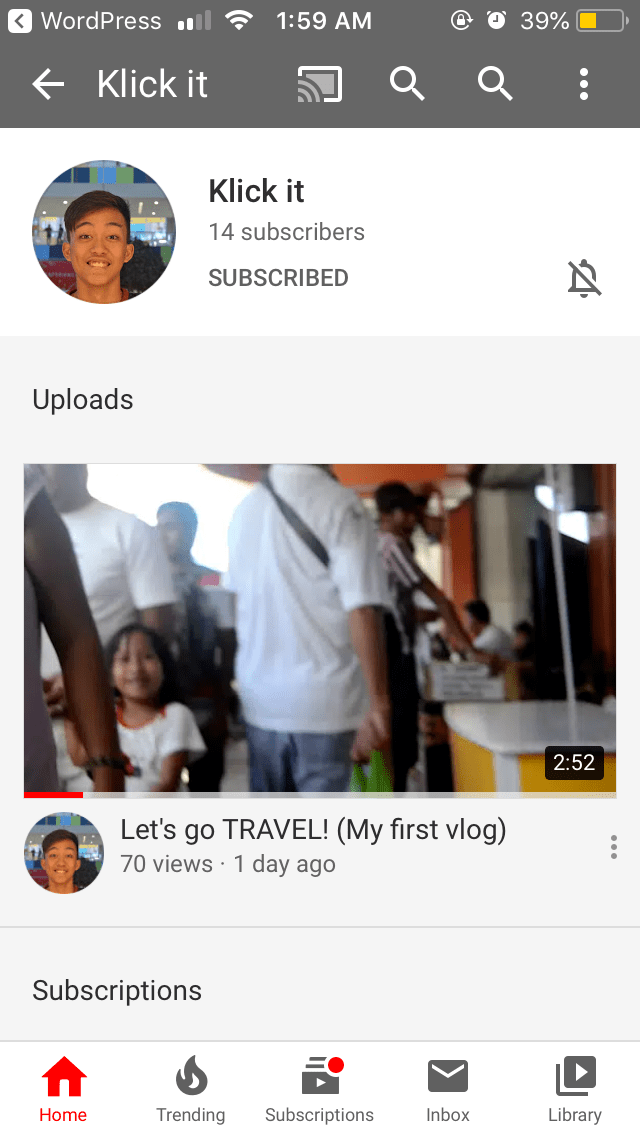Image resolution: width=640 pixels, height=1136 pixels.
Task: Return to WordPress app via back link
Action: (x=85, y=20)
